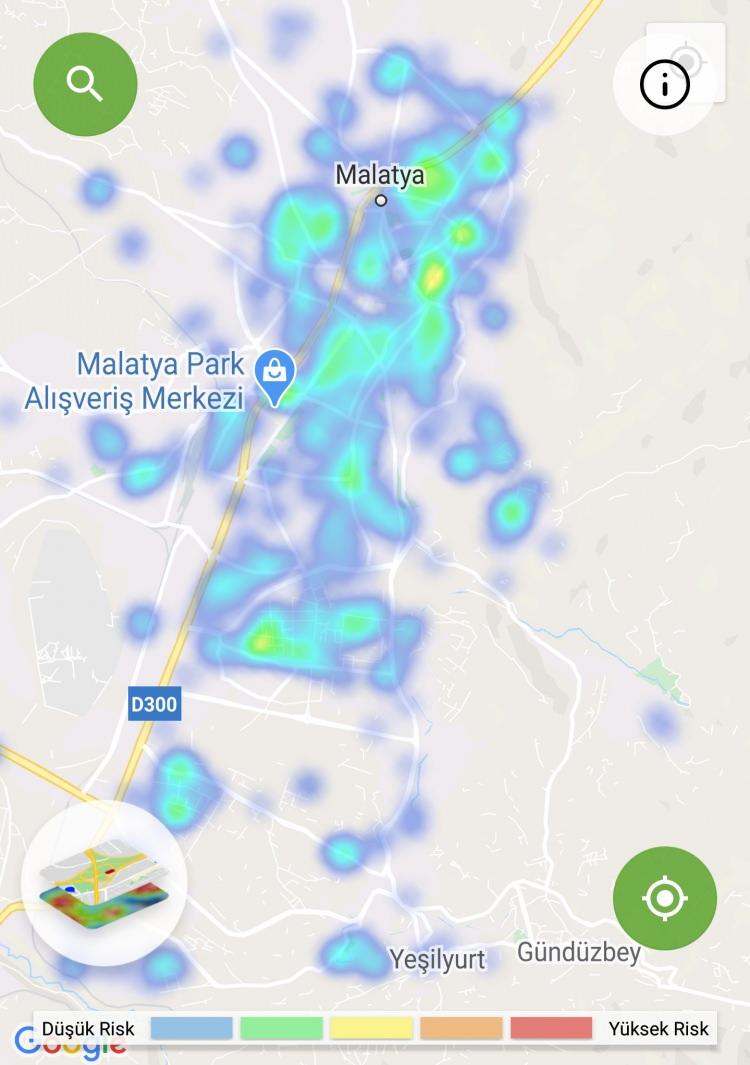The height and width of the screenshot is (1065, 750).
Task: Tap the Malatya Park Alışveriş Merkezi marker
Action: (x=274, y=374)
